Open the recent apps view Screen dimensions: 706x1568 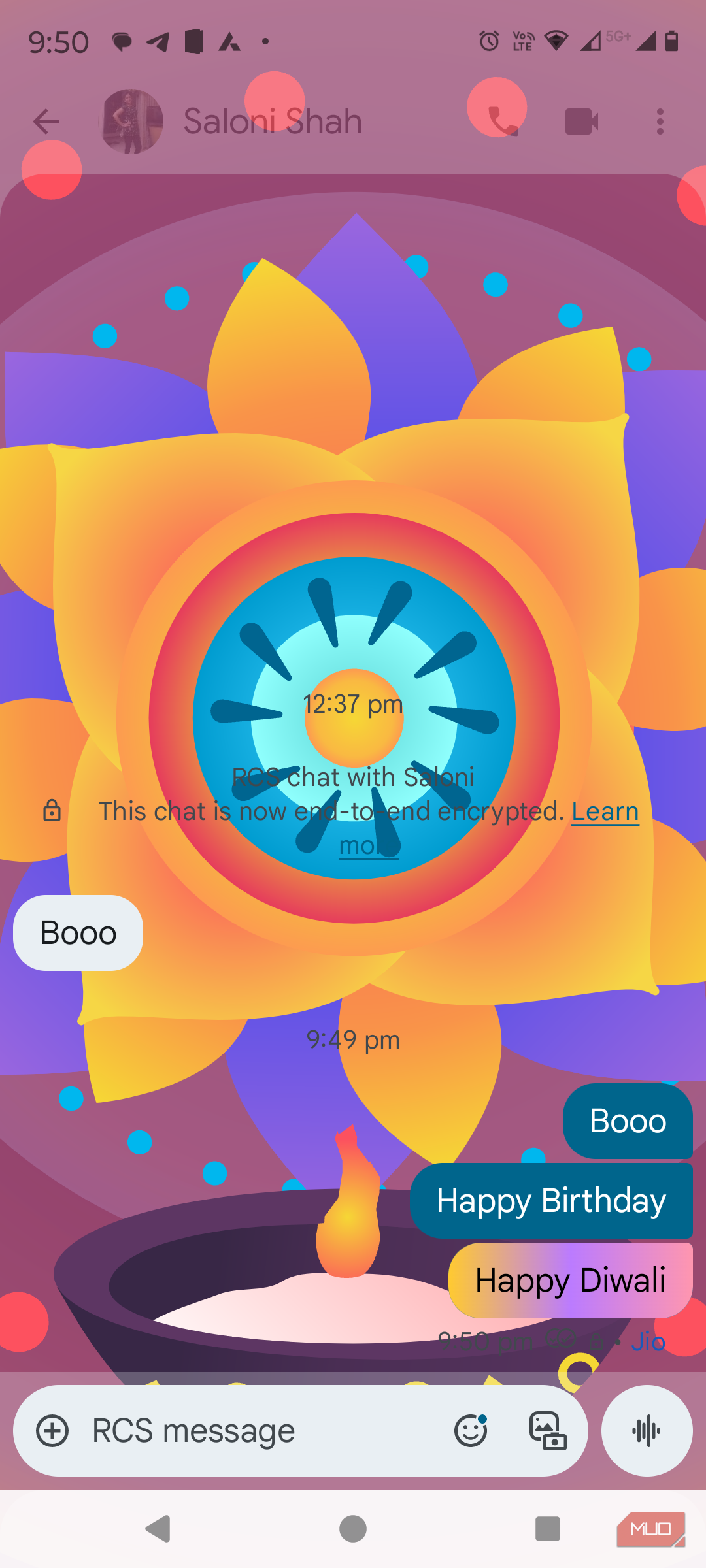pyautogui.click(x=548, y=1529)
